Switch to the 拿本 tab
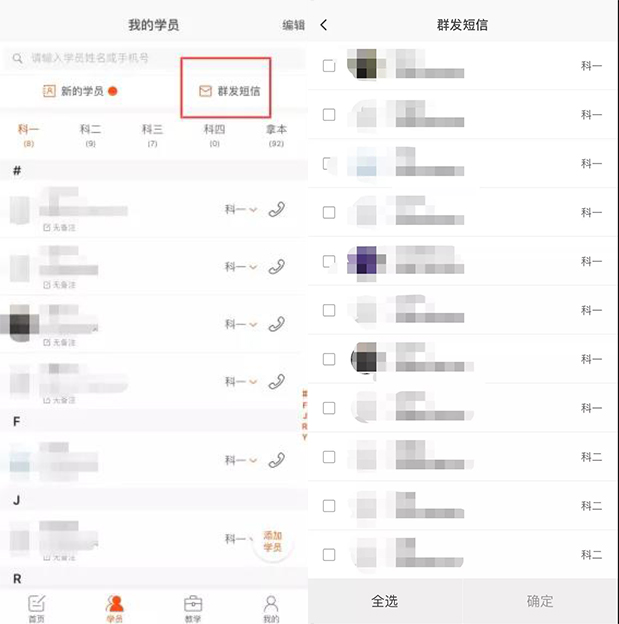Image resolution: width=619 pixels, height=624 pixels. (276, 134)
